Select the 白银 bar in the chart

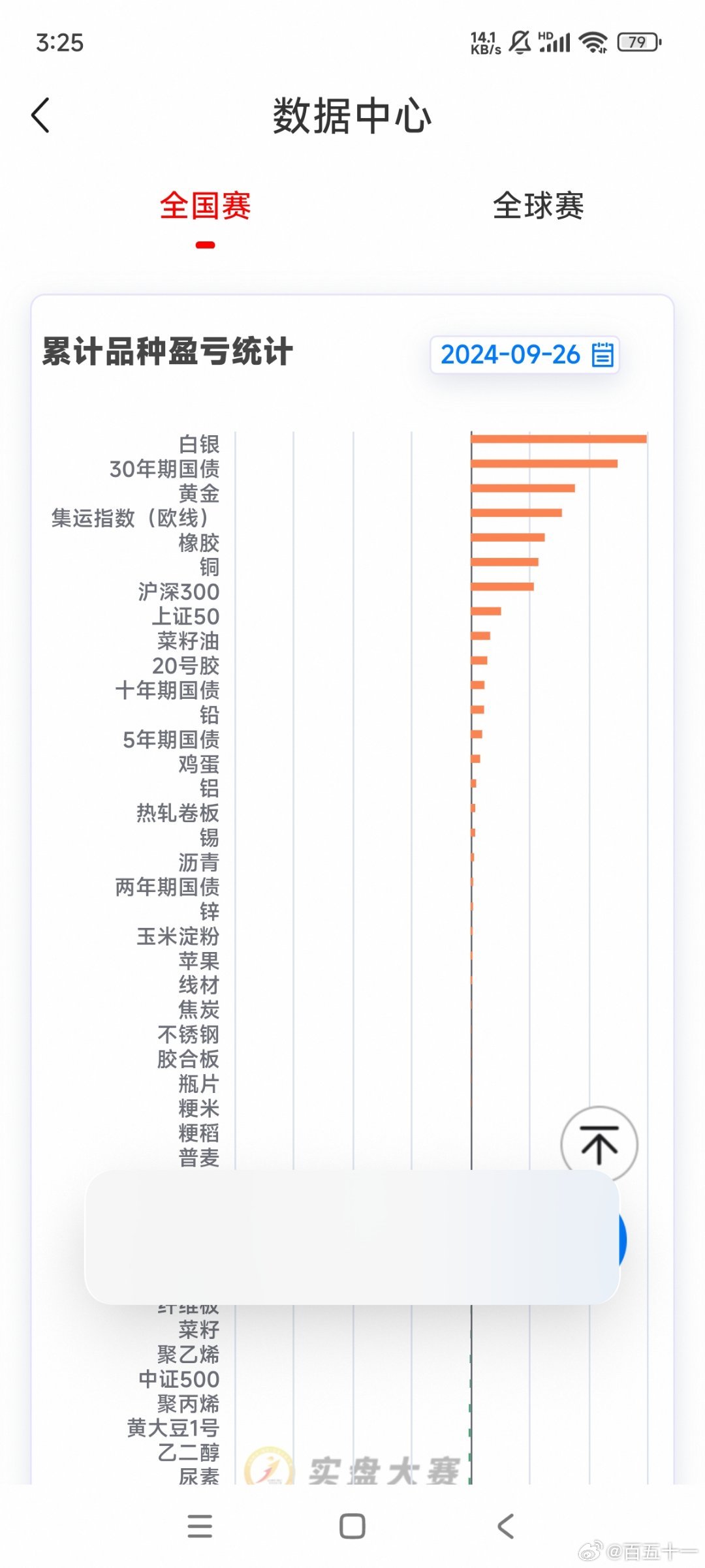tap(558, 438)
